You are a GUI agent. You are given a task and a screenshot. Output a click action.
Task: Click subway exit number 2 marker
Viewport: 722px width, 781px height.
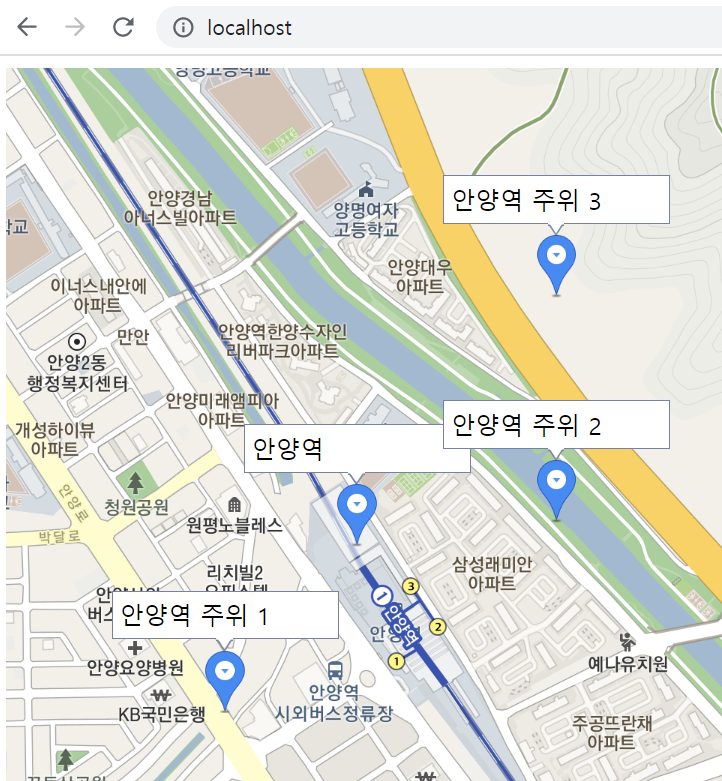(437, 627)
